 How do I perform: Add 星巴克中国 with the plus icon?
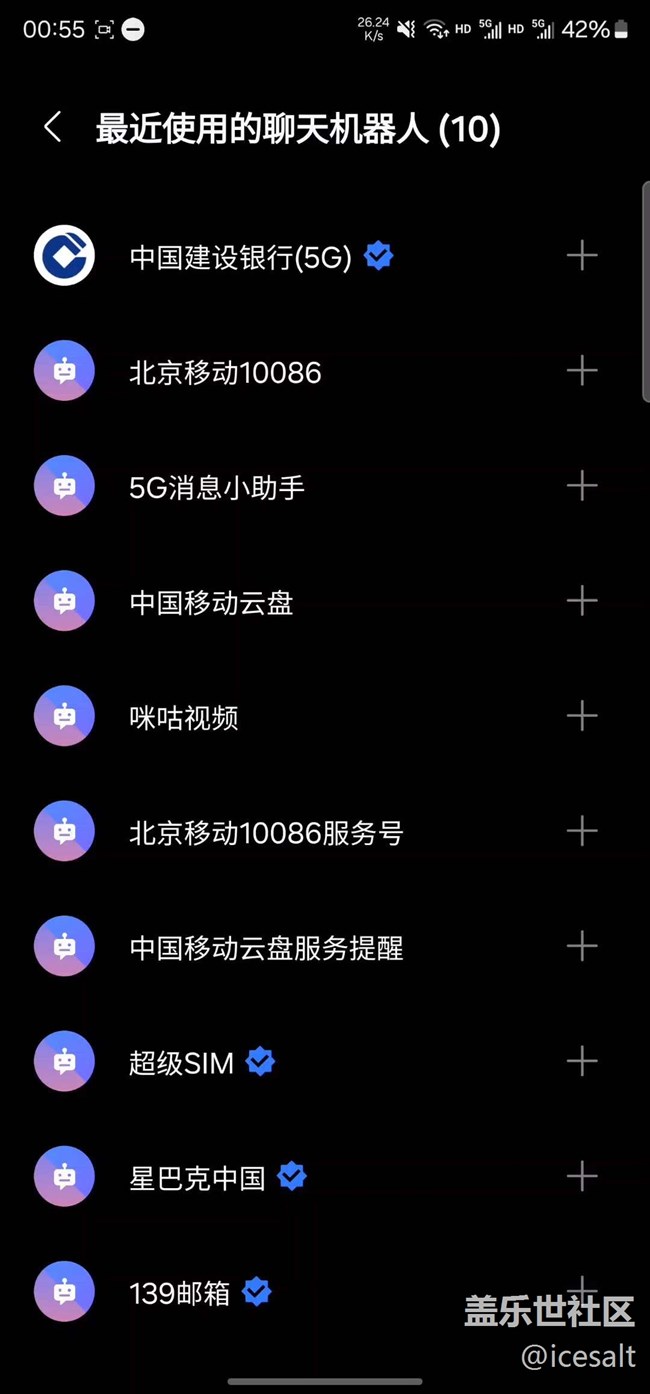click(582, 1176)
